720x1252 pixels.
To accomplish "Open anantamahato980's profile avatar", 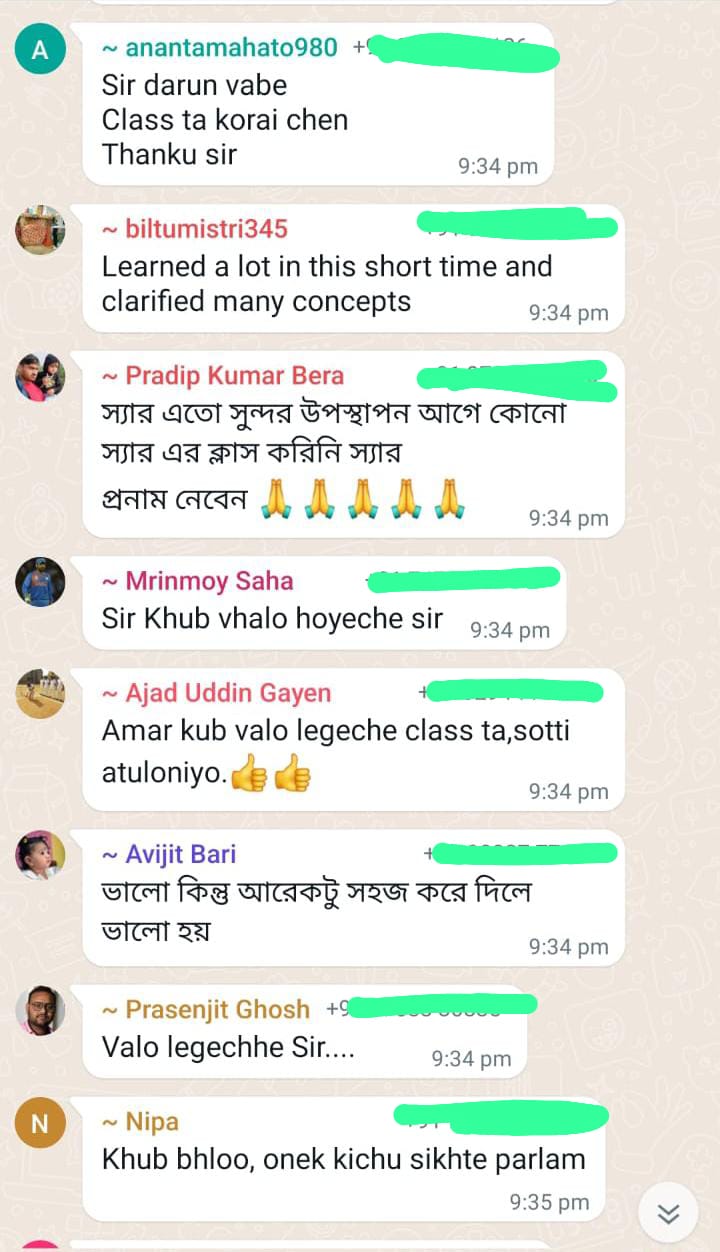I will pos(40,49).
